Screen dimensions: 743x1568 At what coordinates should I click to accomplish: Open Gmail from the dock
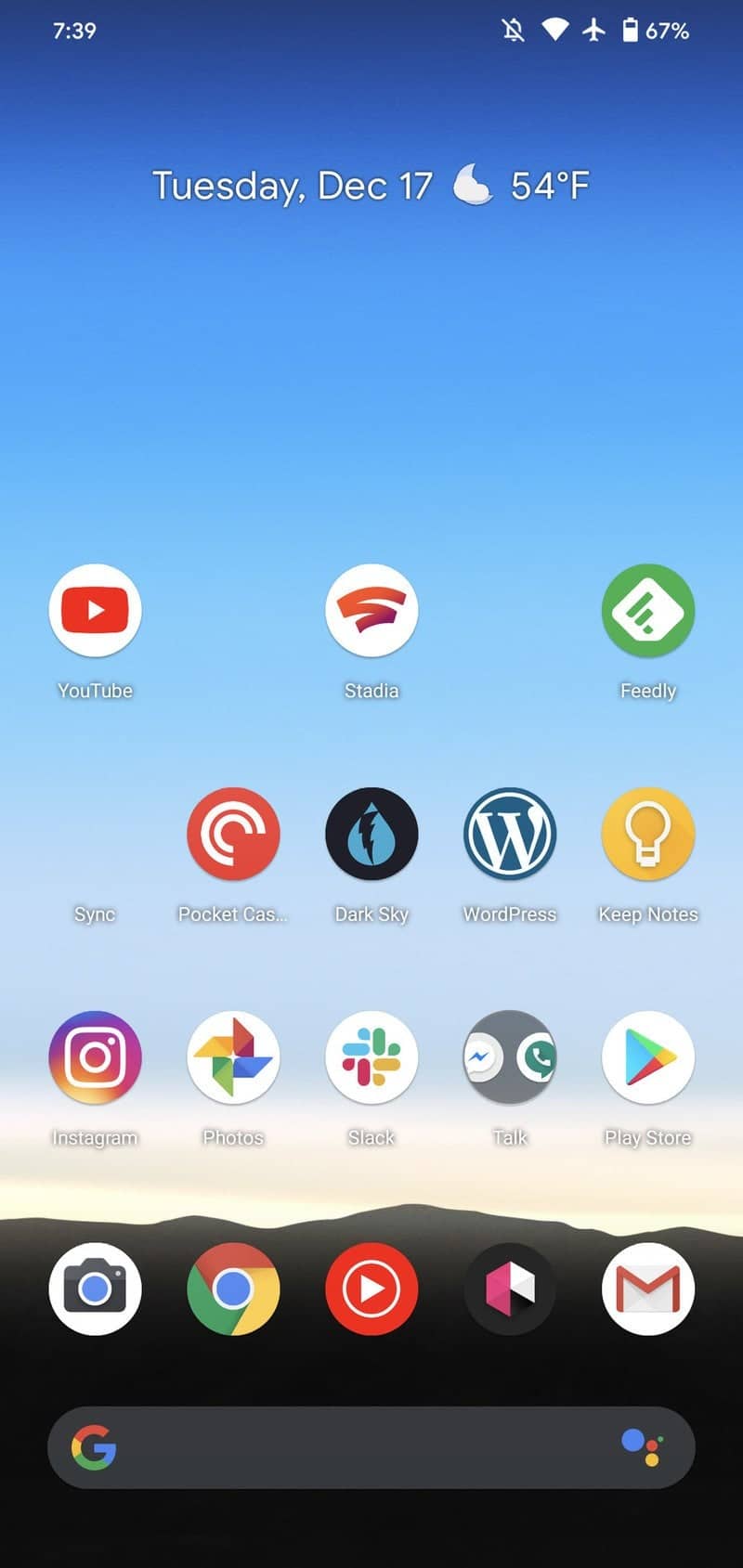[x=648, y=1289]
